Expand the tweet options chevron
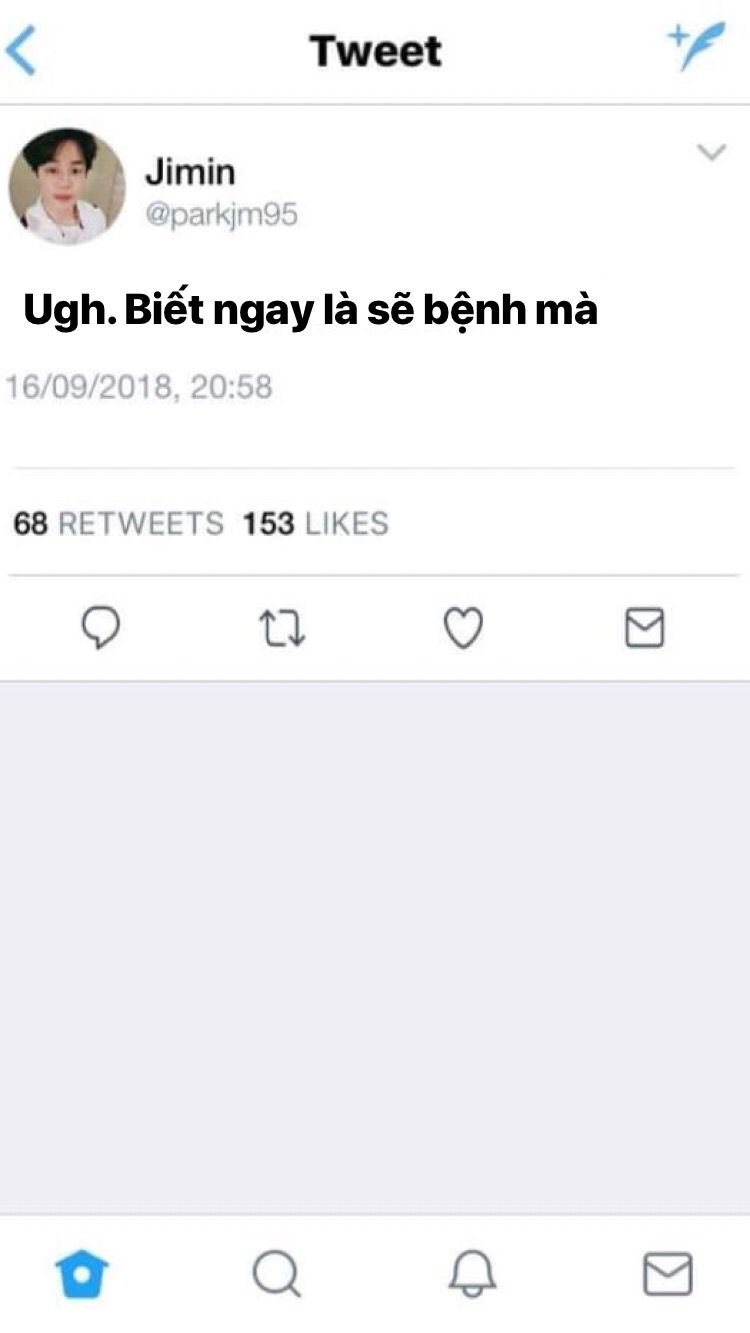750x1333 pixels. pos(711,153)
